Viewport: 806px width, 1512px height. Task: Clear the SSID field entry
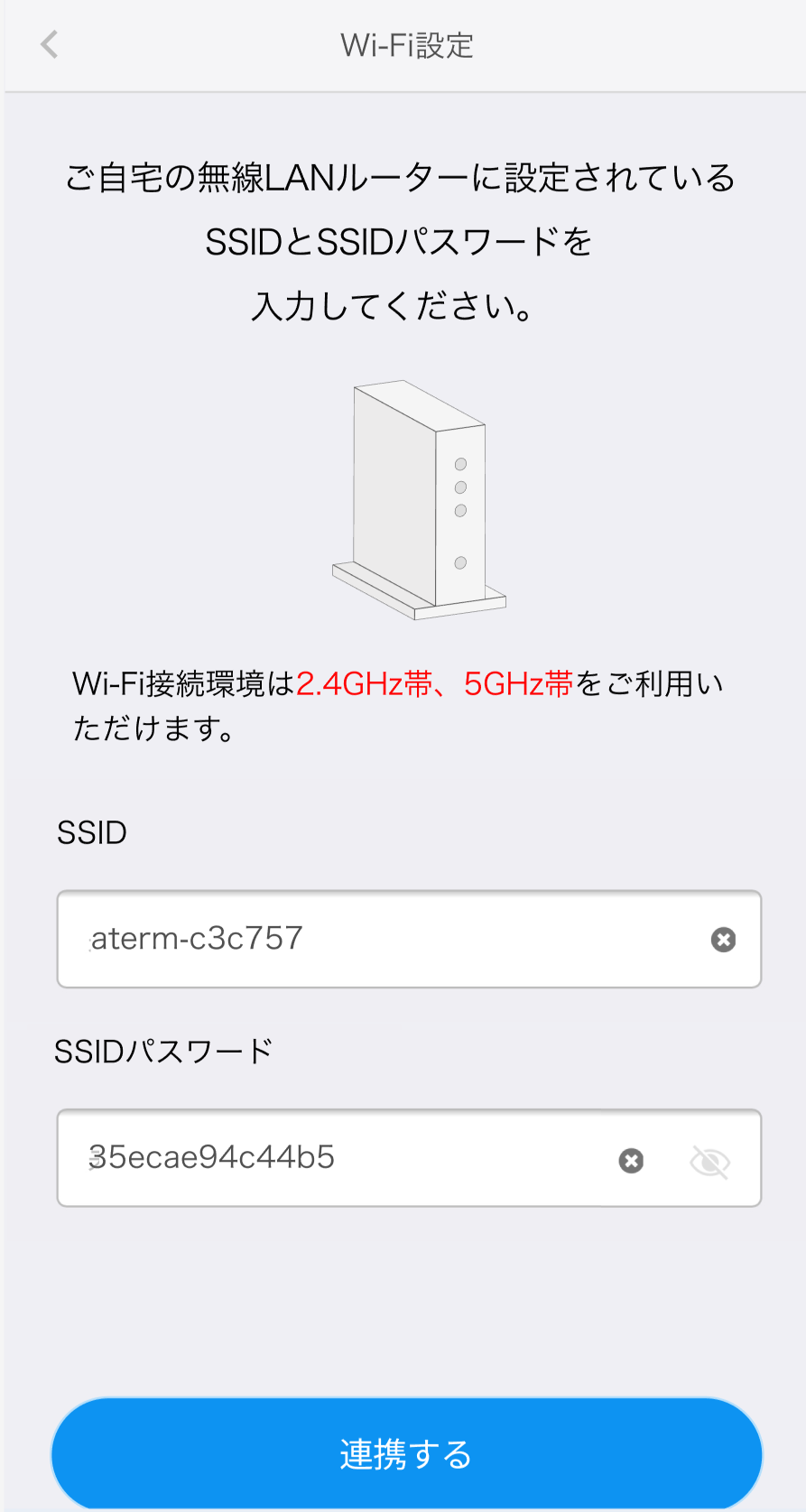point(723,940)
